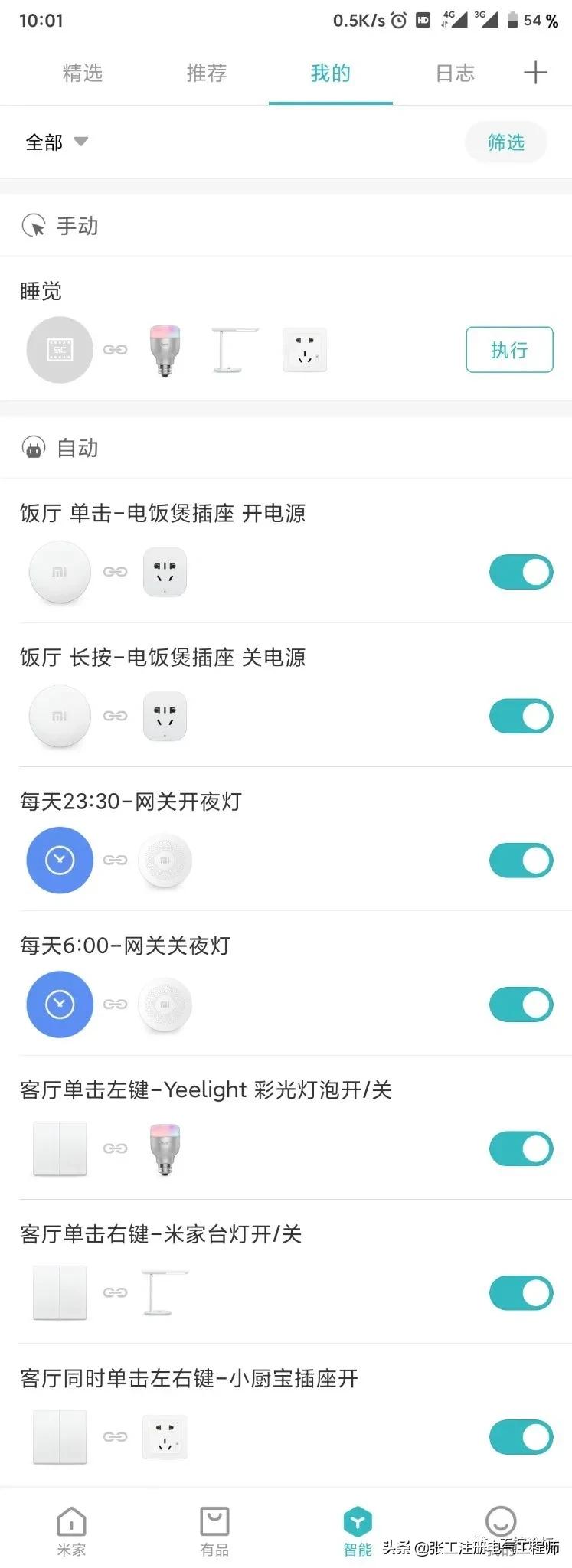The image size is (572, 1568).
Task: Toggle the 客厅单击右键-米家台灯开/关 automation
Action: (x=521, y=1292)
